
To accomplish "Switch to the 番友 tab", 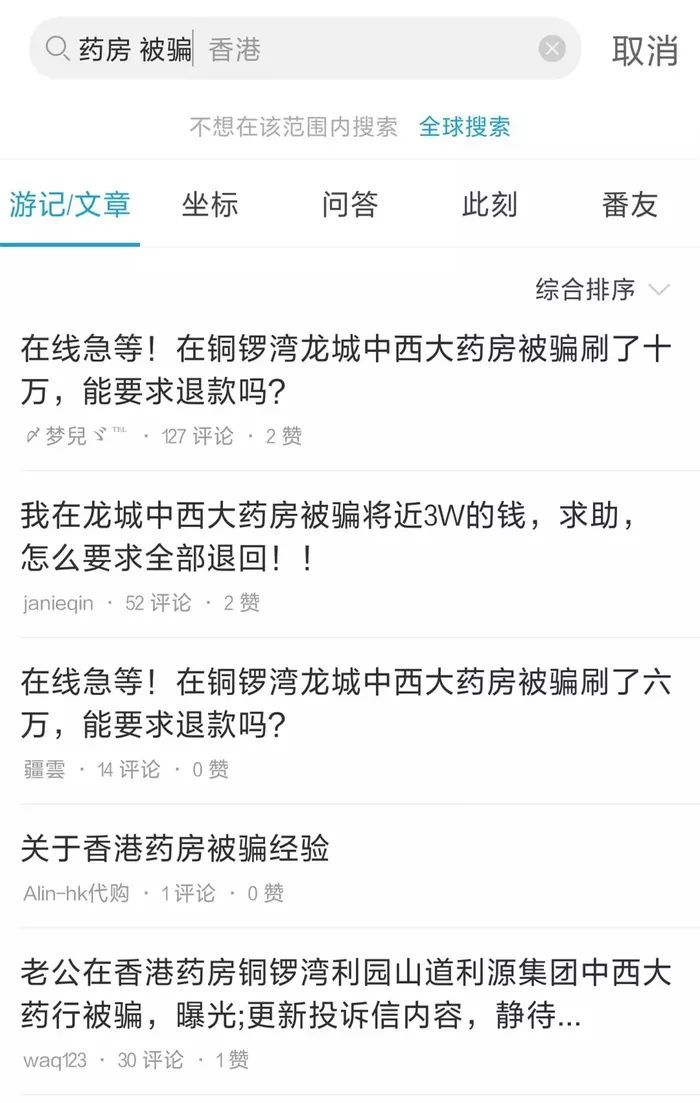I will (630, 205).
